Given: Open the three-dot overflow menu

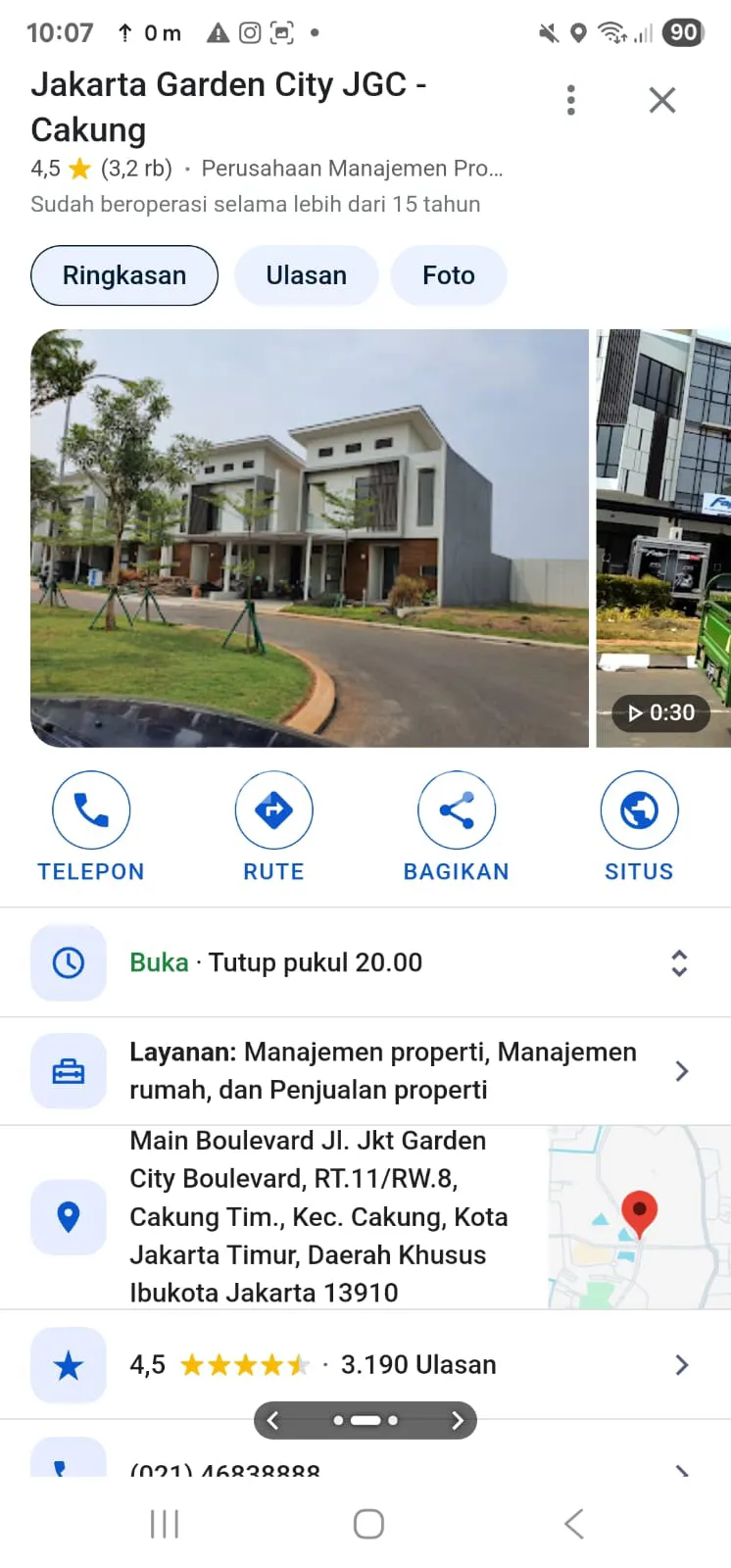Looking at the screenshot, I should point(570,100).
